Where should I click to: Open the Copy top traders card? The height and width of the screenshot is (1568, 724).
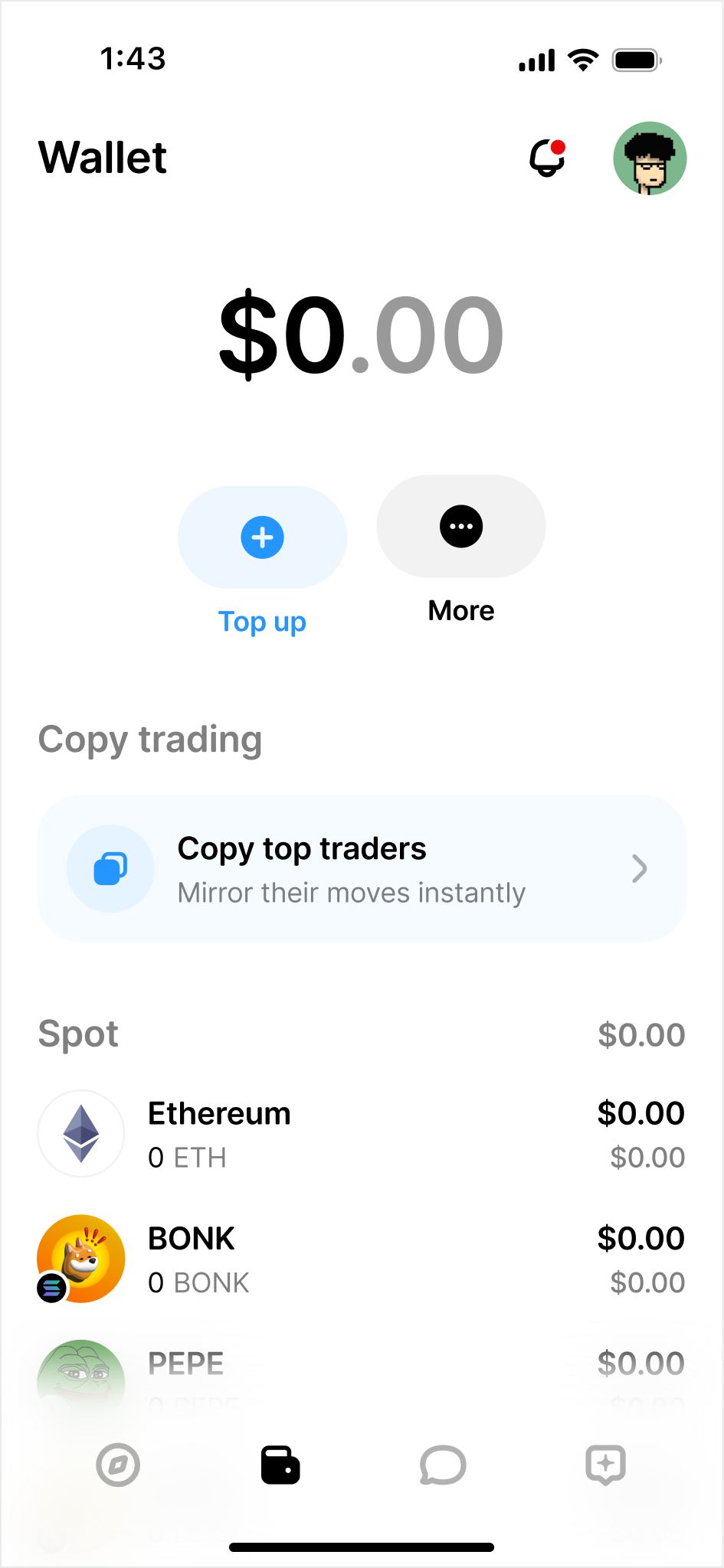pos(362,869)
